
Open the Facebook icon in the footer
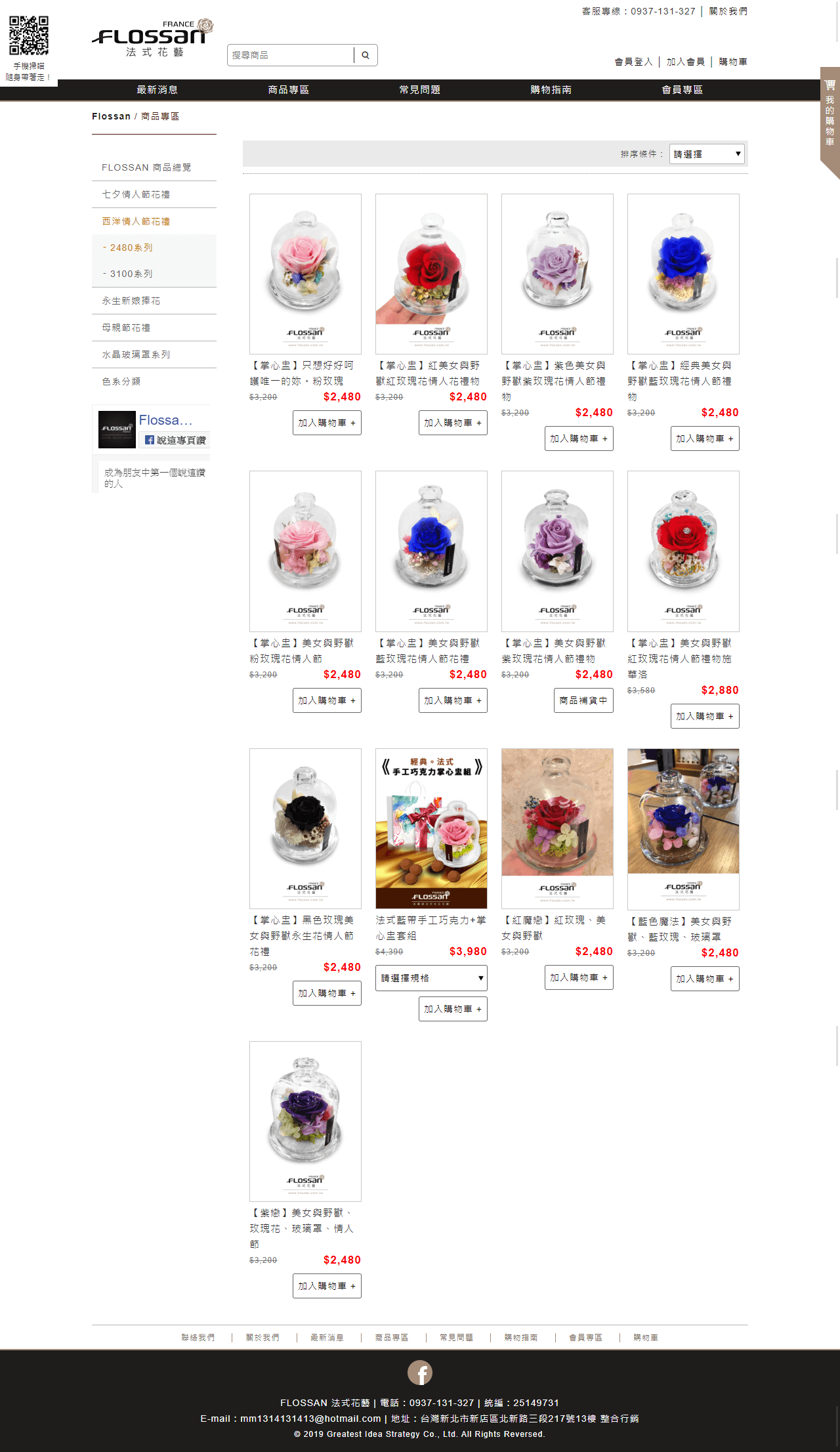tap(420, 1373)
